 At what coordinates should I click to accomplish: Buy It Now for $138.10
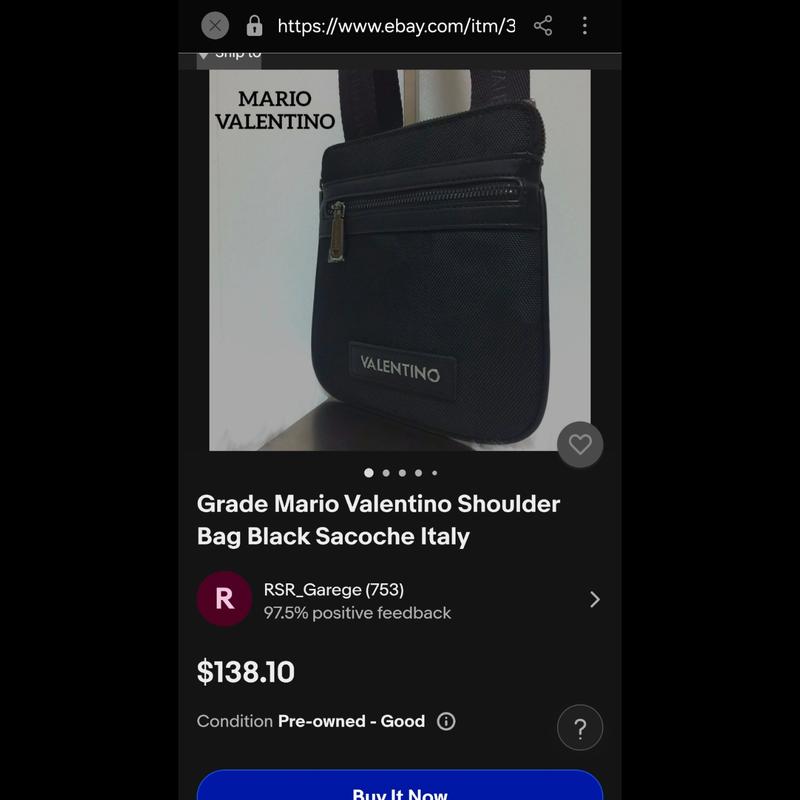tap(399, 788)
